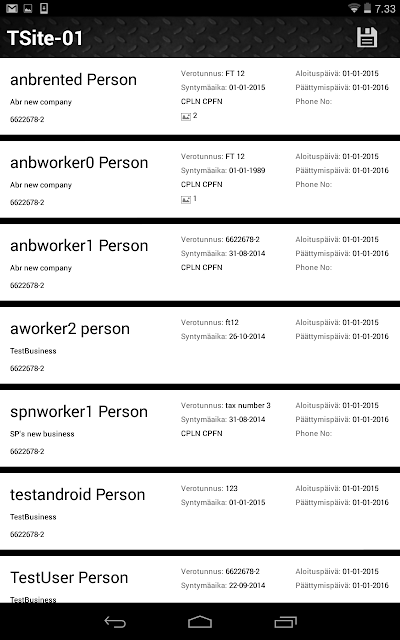Open the anbrented Person entry
400x640 pixels.
[x=200, y=96]
